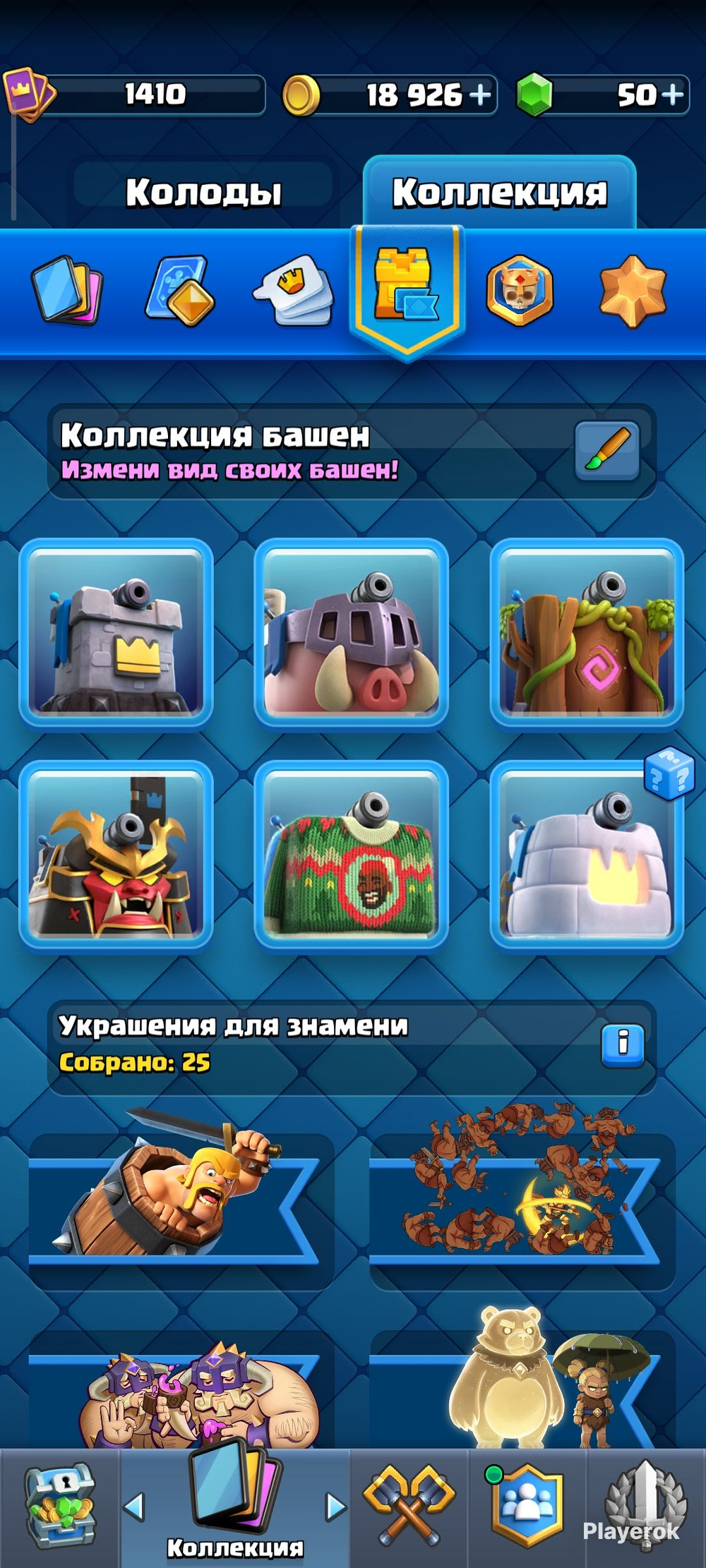Switch to the Колоды tab
706x1568 pixels.
(203, 192)
